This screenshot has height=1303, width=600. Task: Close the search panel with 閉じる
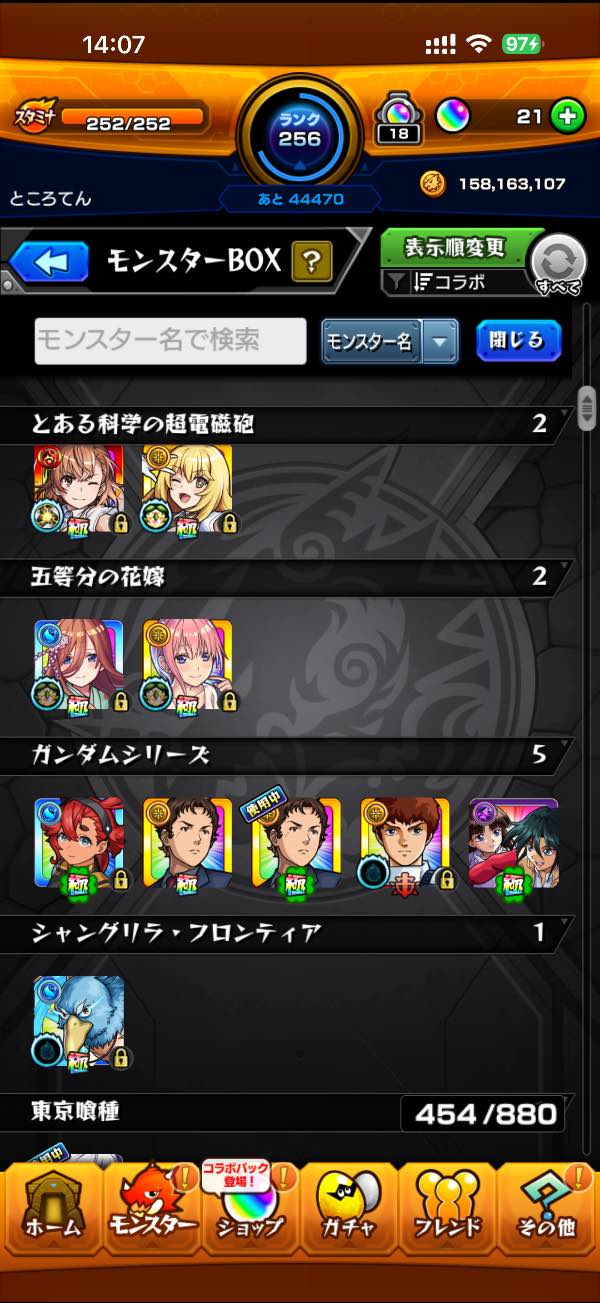pyautogui.click(x=518, y=341)
